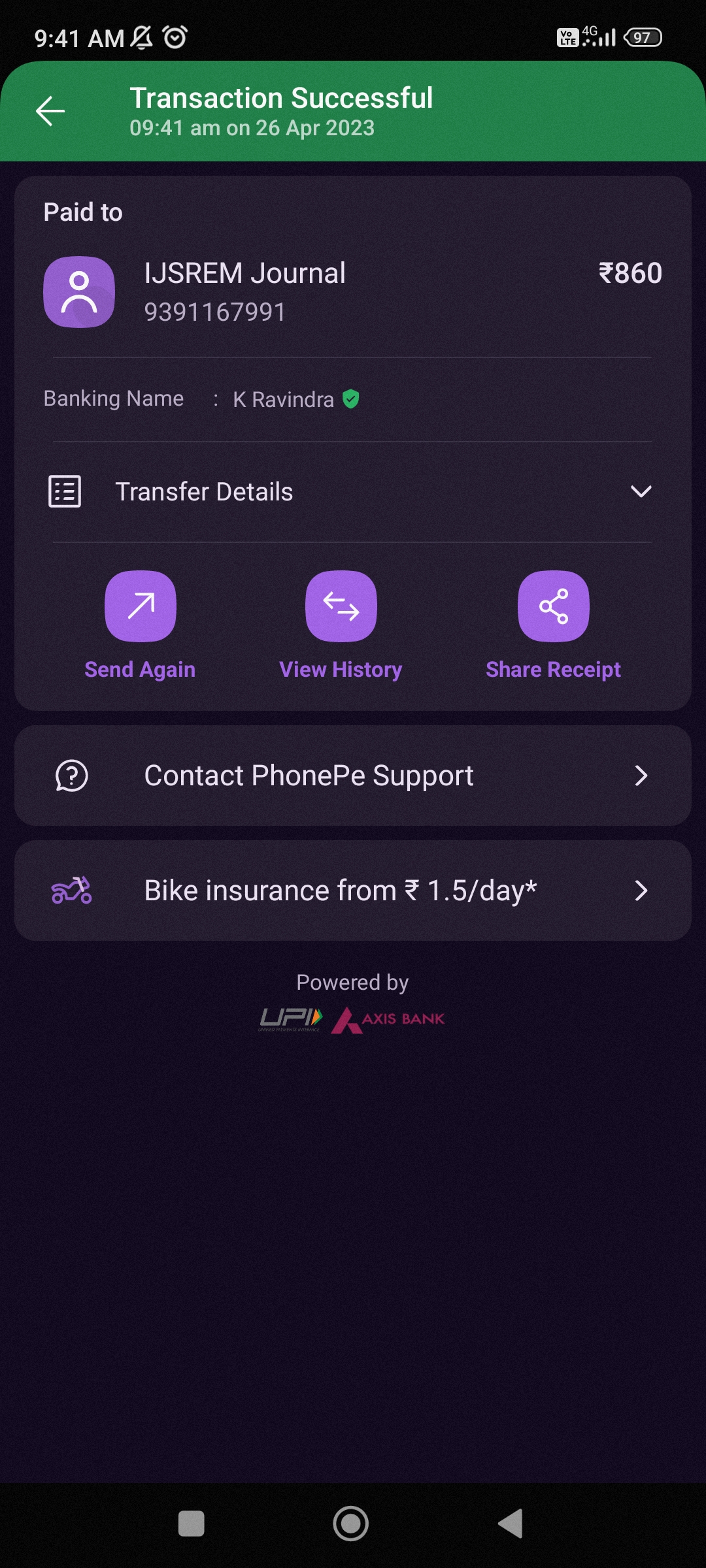Expand the Transfer Details section
Viewport: 706px width, 1568px height.
pos(352,492)
